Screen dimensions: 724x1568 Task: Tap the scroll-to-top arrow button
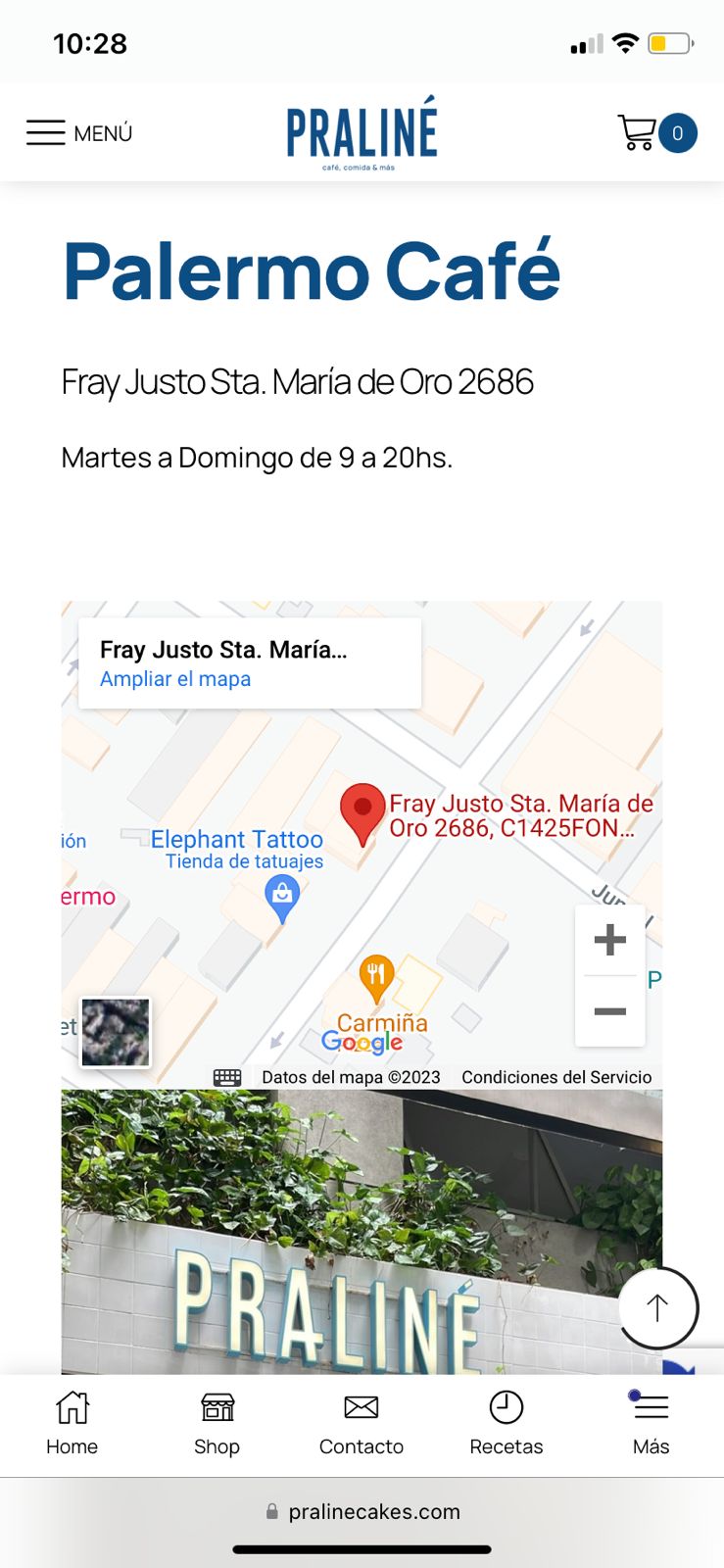[657, 1307]
